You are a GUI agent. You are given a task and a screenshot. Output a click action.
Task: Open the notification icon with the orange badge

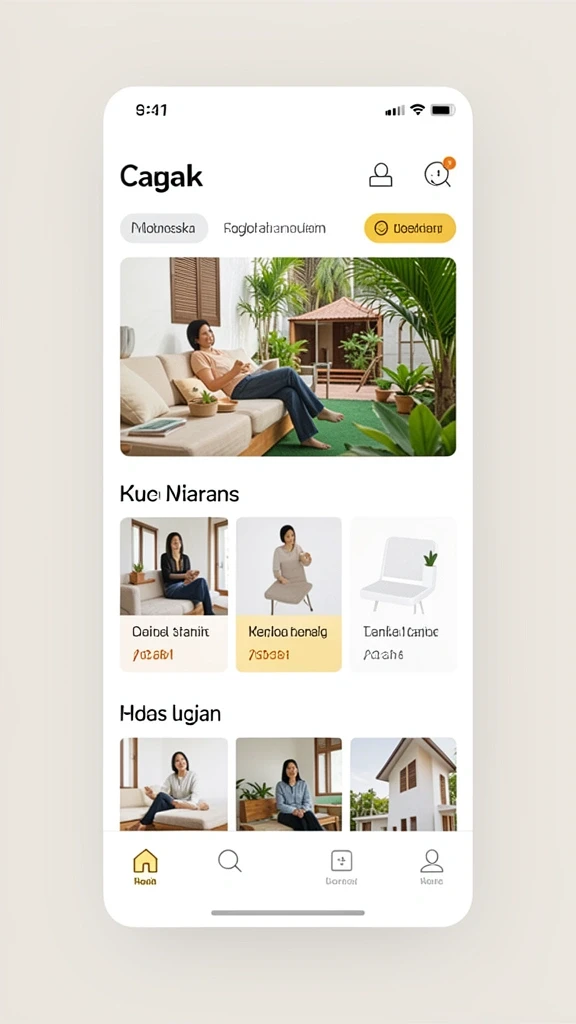(439, 174)
